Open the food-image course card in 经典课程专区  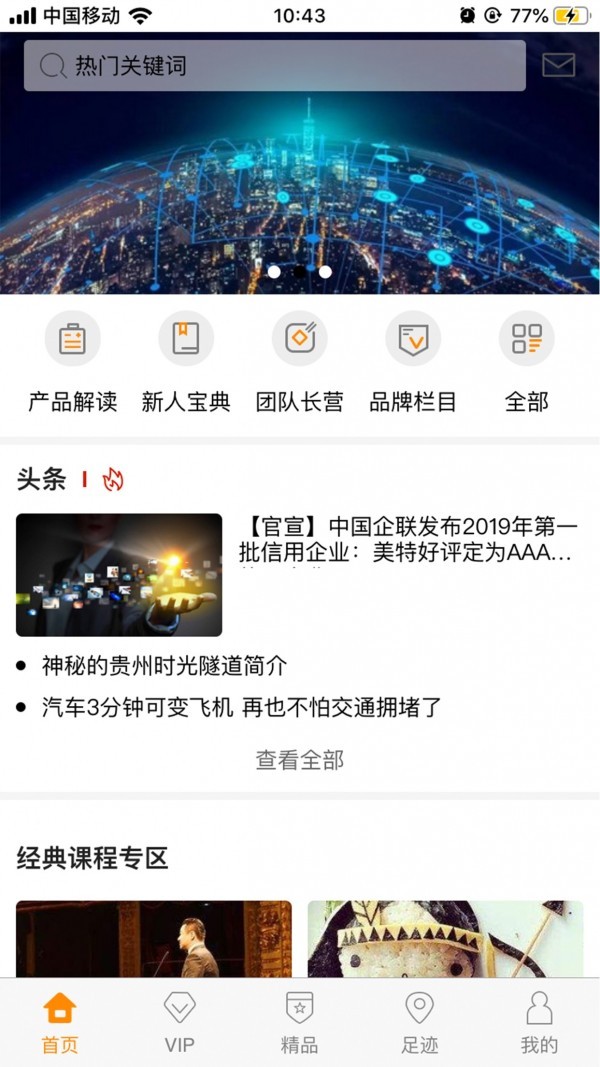pyautogui.click(x=445, y=938)
